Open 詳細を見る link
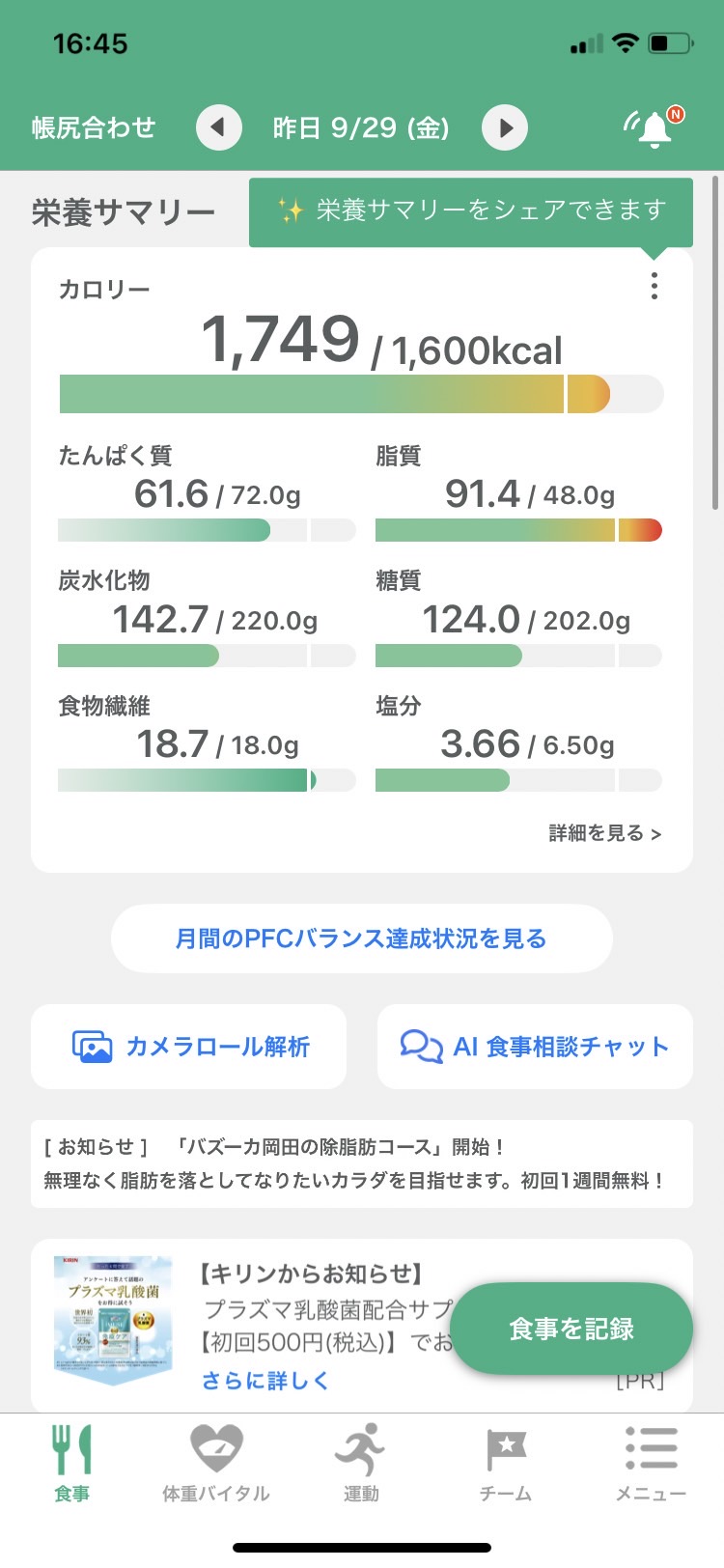This screenshot has width=724, height=1568. 605,833
